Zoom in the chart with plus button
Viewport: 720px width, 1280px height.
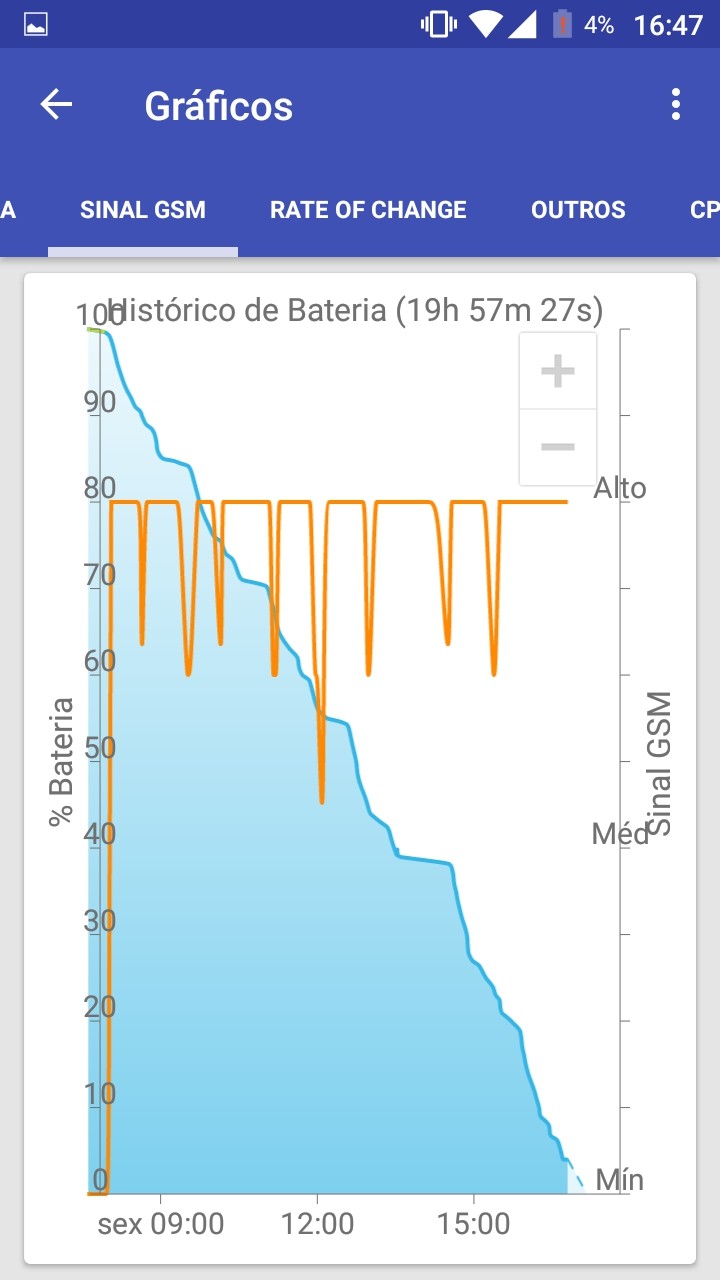(558, 371)
